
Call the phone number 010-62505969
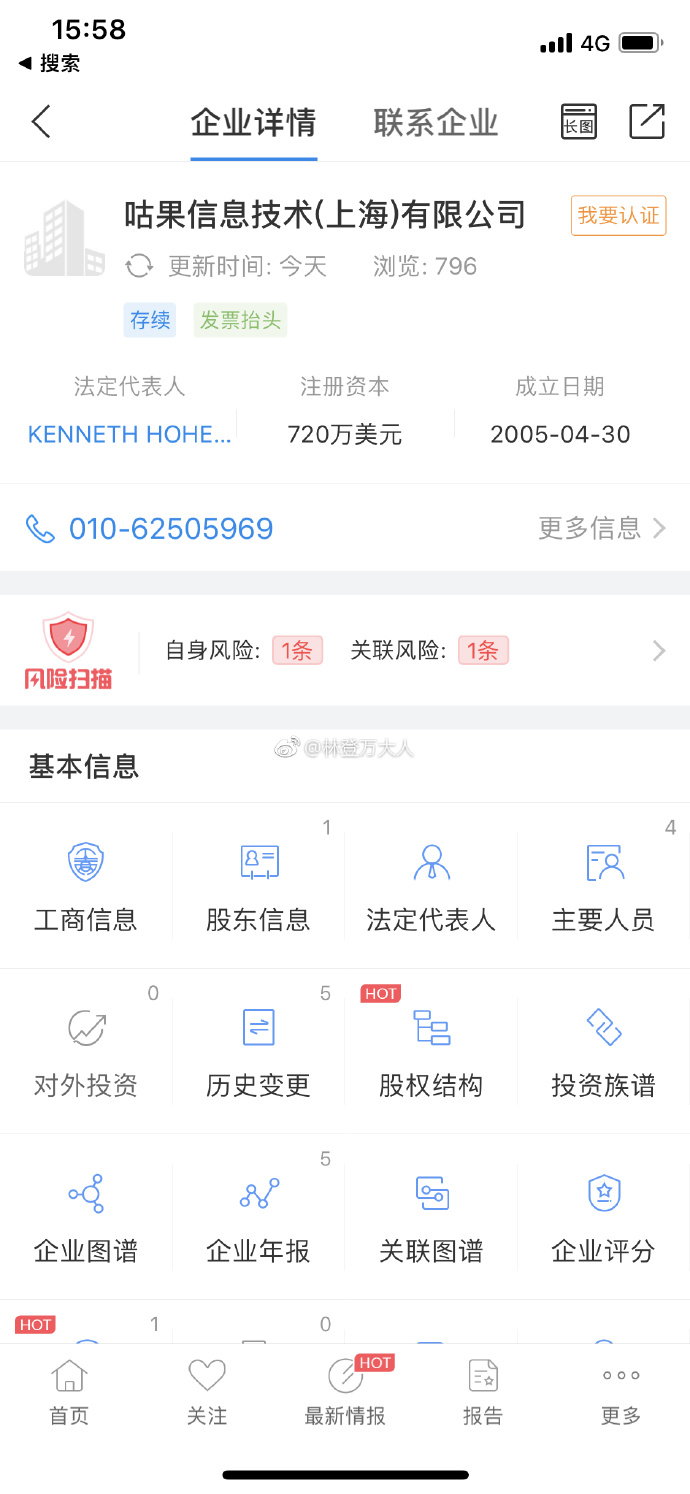(170, 528)
